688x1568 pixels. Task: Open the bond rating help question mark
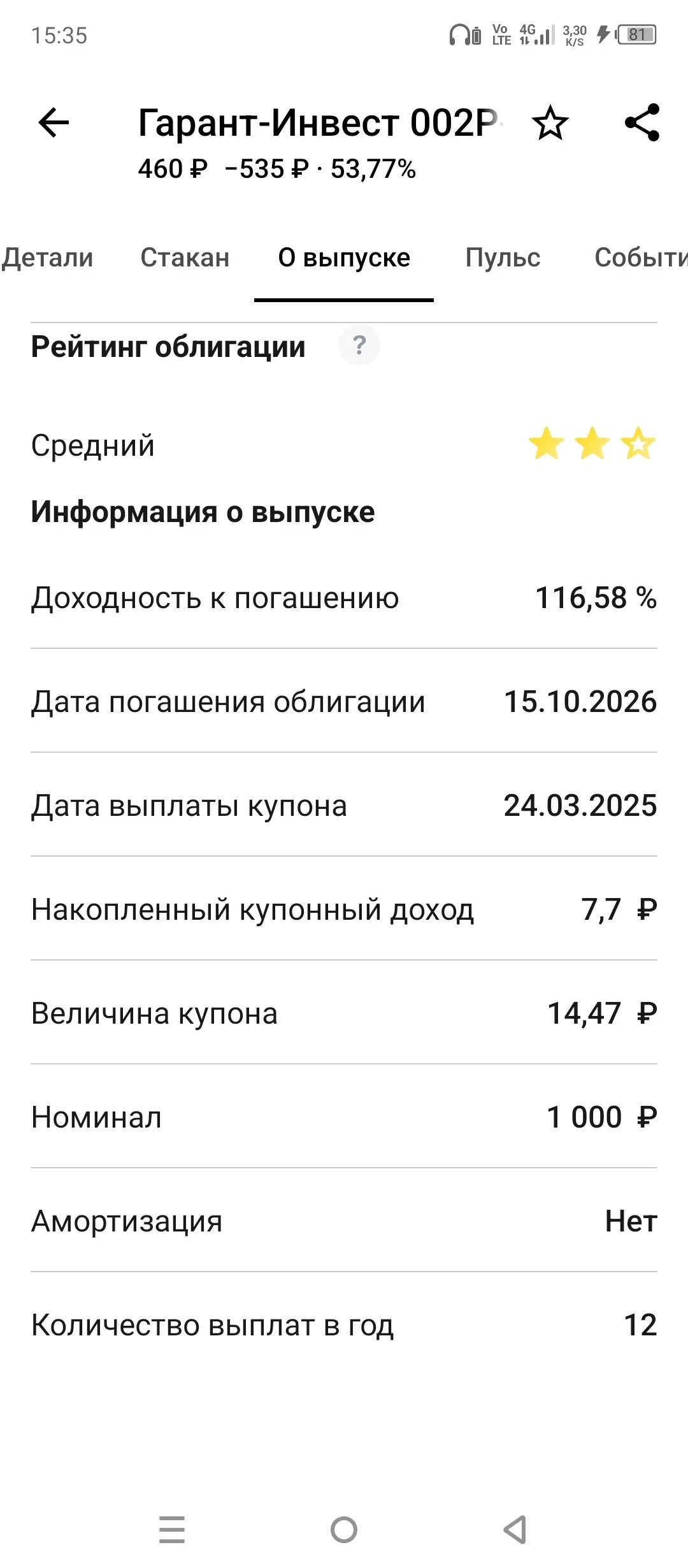(x=359, y=345)
